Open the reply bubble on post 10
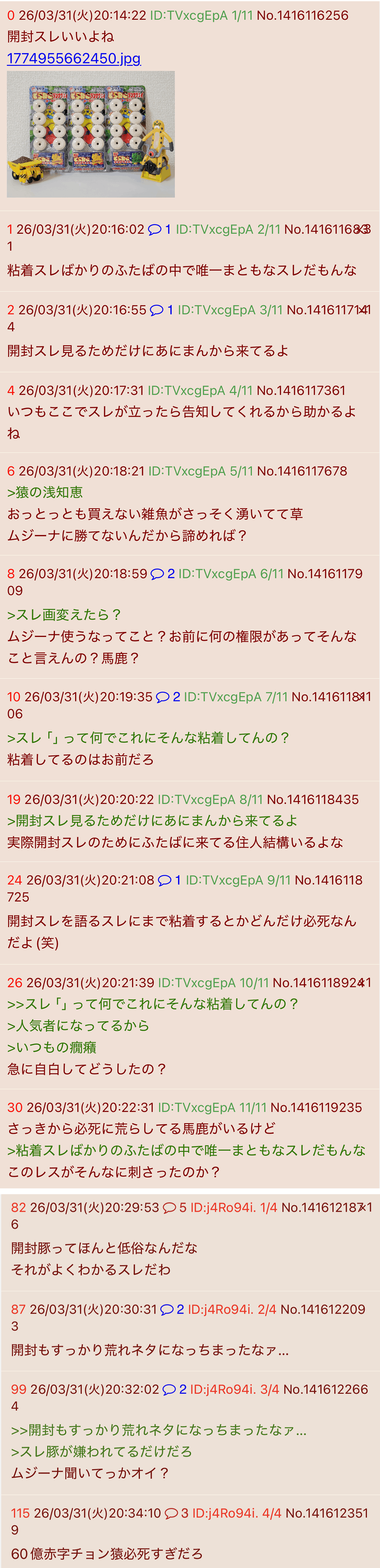 point(168,697)
